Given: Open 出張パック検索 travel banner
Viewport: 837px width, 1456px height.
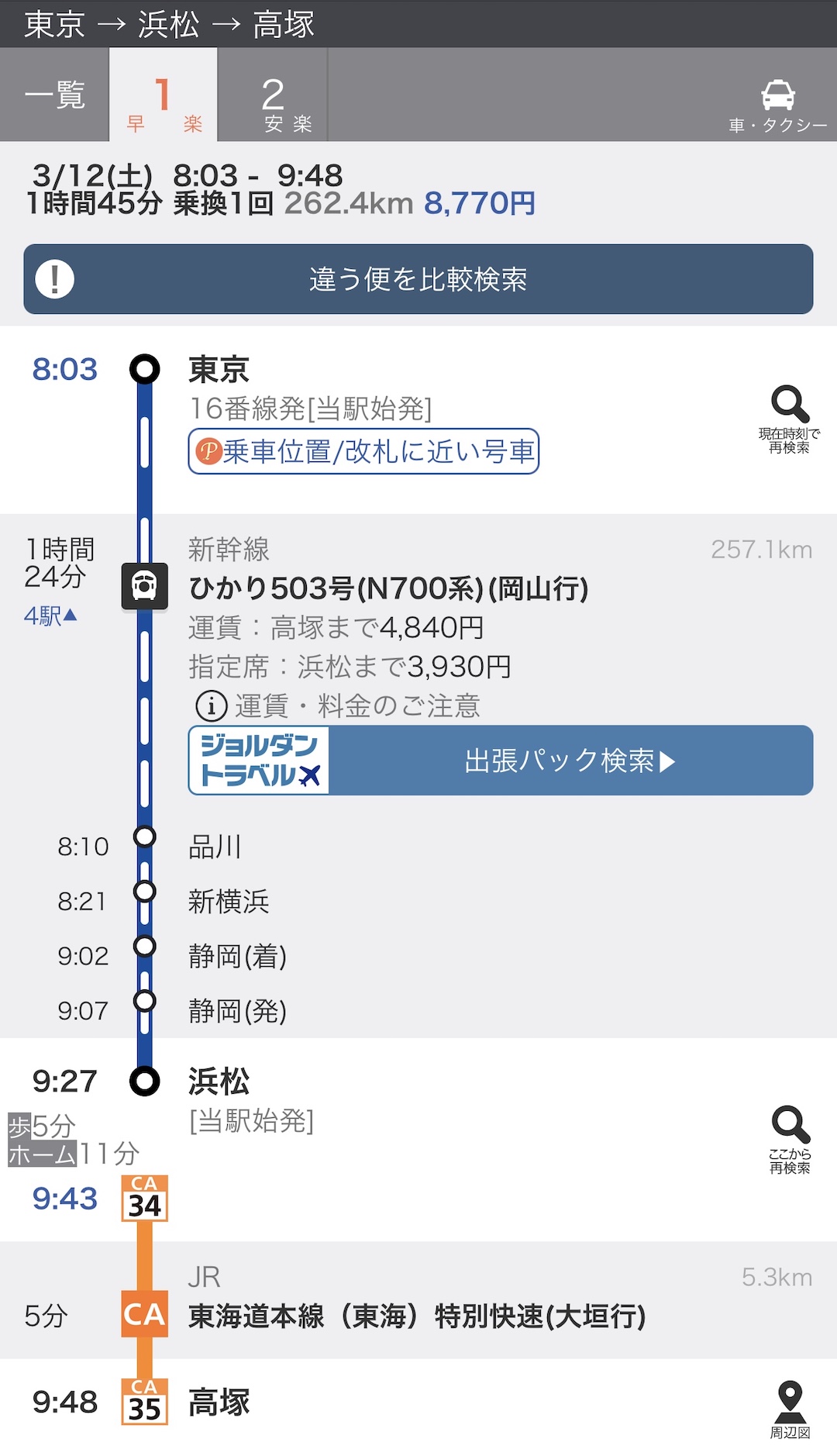Looking at the screenshot, I should 501,761.
